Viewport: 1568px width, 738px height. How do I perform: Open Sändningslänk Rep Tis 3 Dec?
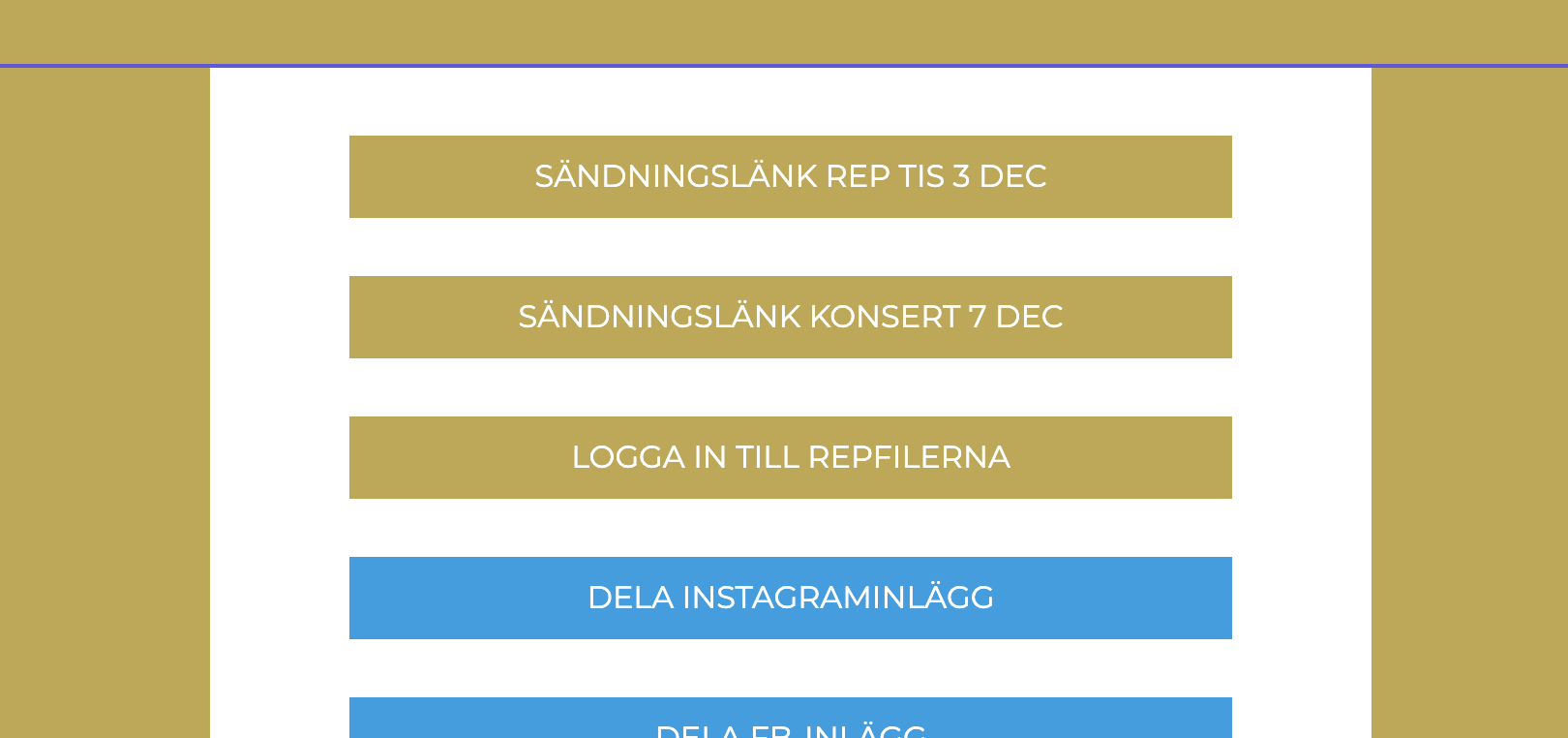790,176
